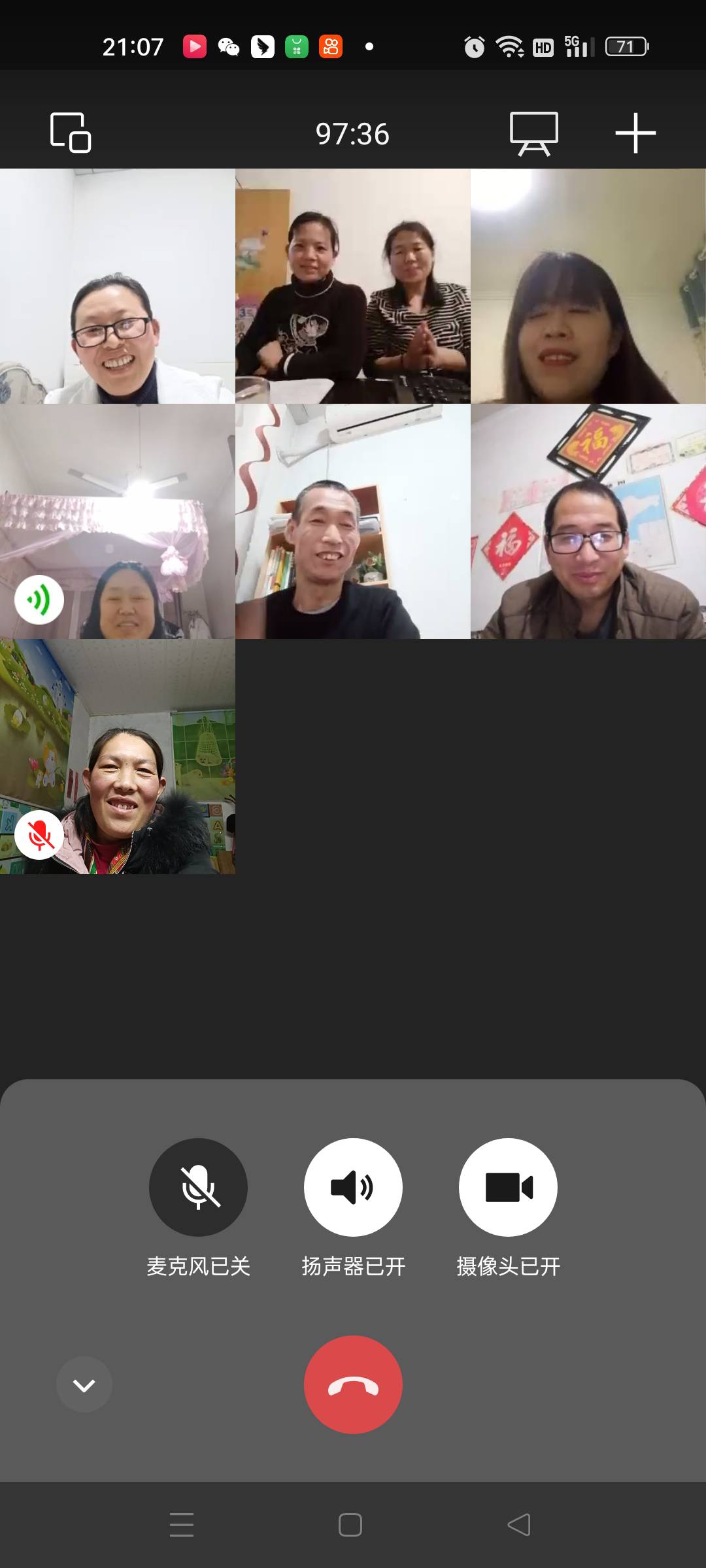Collapse the call control panel
The width and height of the screenshot is (706, 1568).
(x=84, y=1384)
